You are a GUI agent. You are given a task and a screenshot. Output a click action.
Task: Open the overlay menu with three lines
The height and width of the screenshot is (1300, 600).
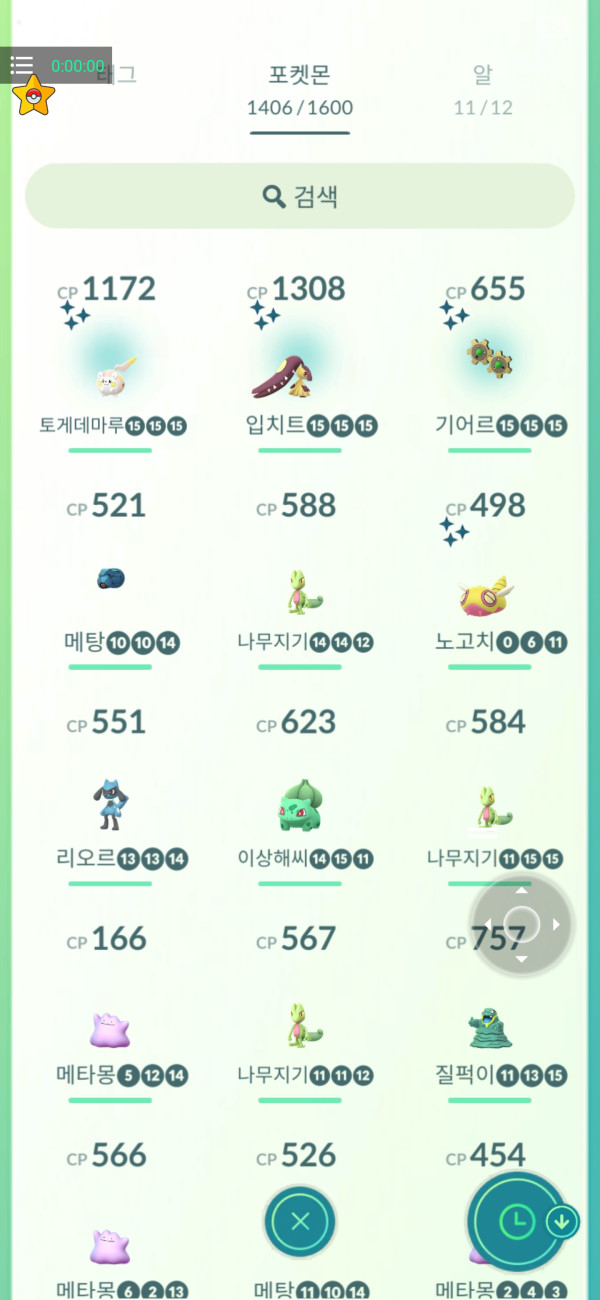point(21,65)
